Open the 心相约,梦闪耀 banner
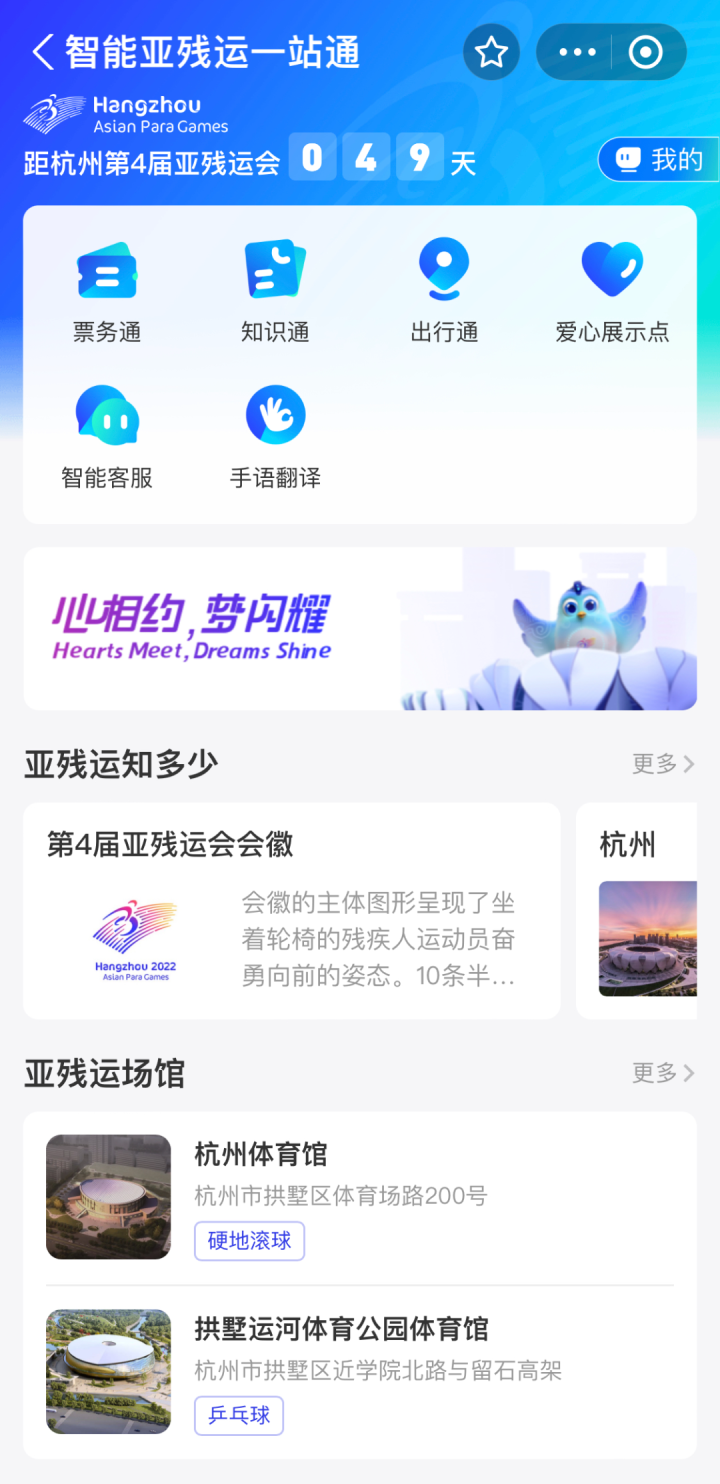 (x=360, y=628)
